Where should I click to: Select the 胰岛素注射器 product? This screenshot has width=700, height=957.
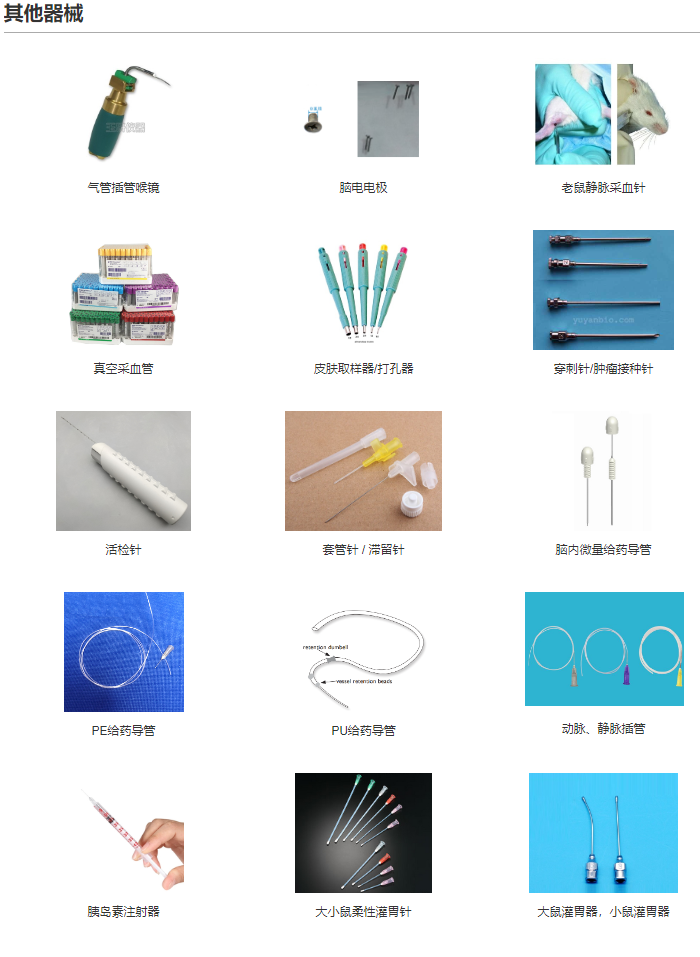click(123, 832)
